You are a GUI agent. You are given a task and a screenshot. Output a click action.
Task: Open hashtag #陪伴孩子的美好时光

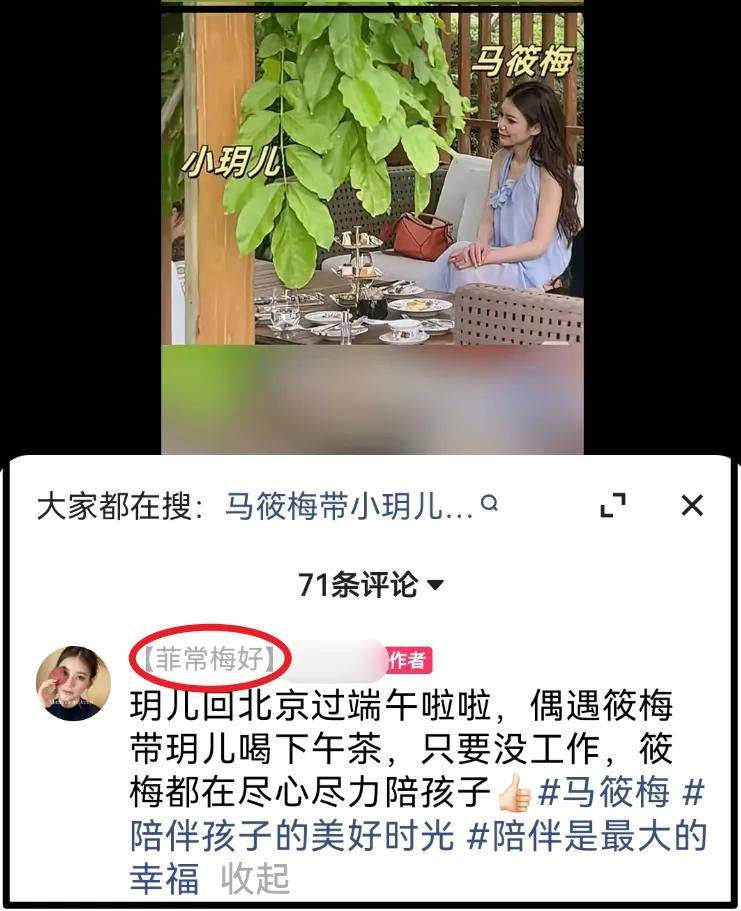[x=290, y=835]
